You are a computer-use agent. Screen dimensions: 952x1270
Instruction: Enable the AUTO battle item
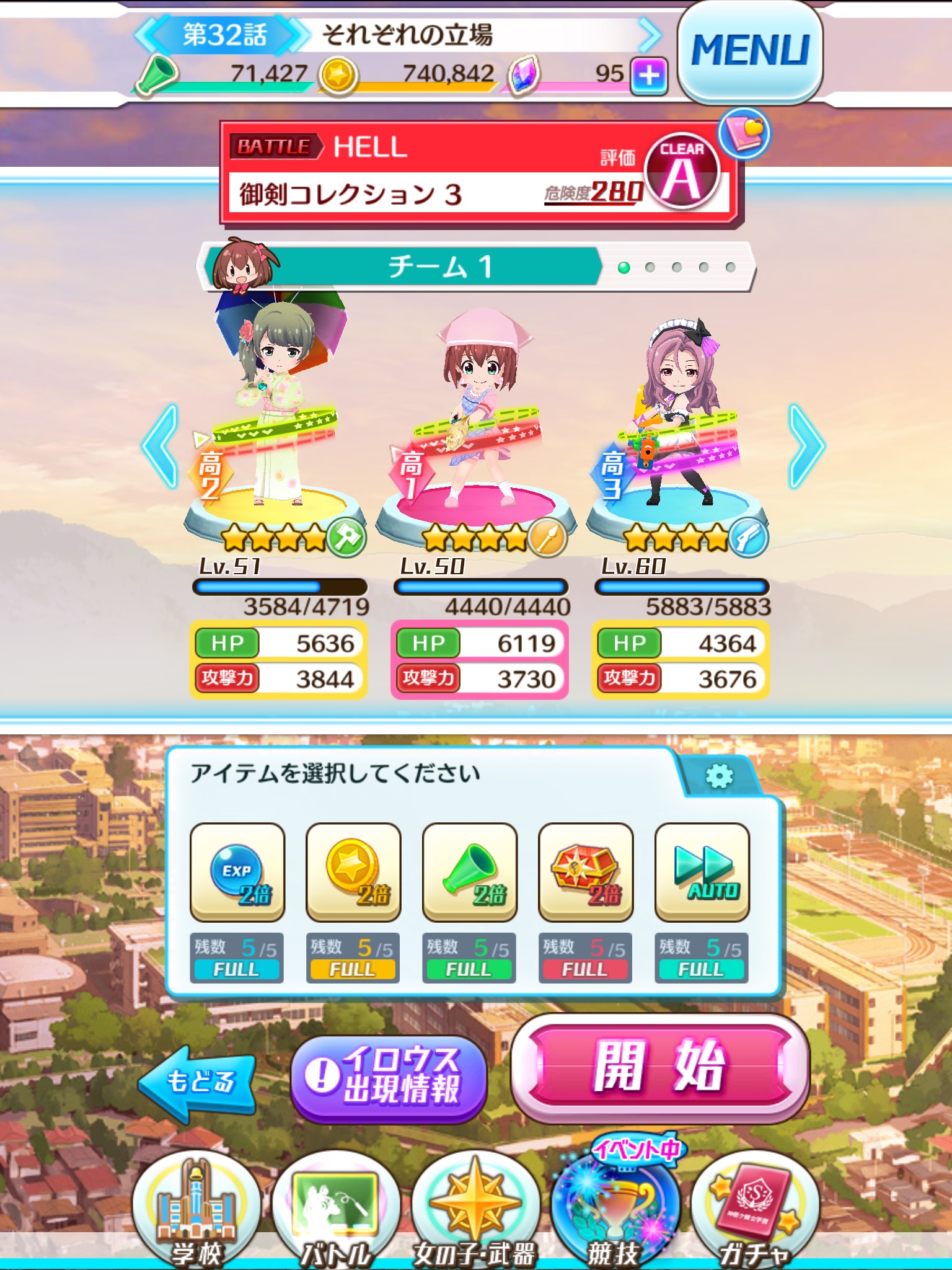[x=702, y=871]
